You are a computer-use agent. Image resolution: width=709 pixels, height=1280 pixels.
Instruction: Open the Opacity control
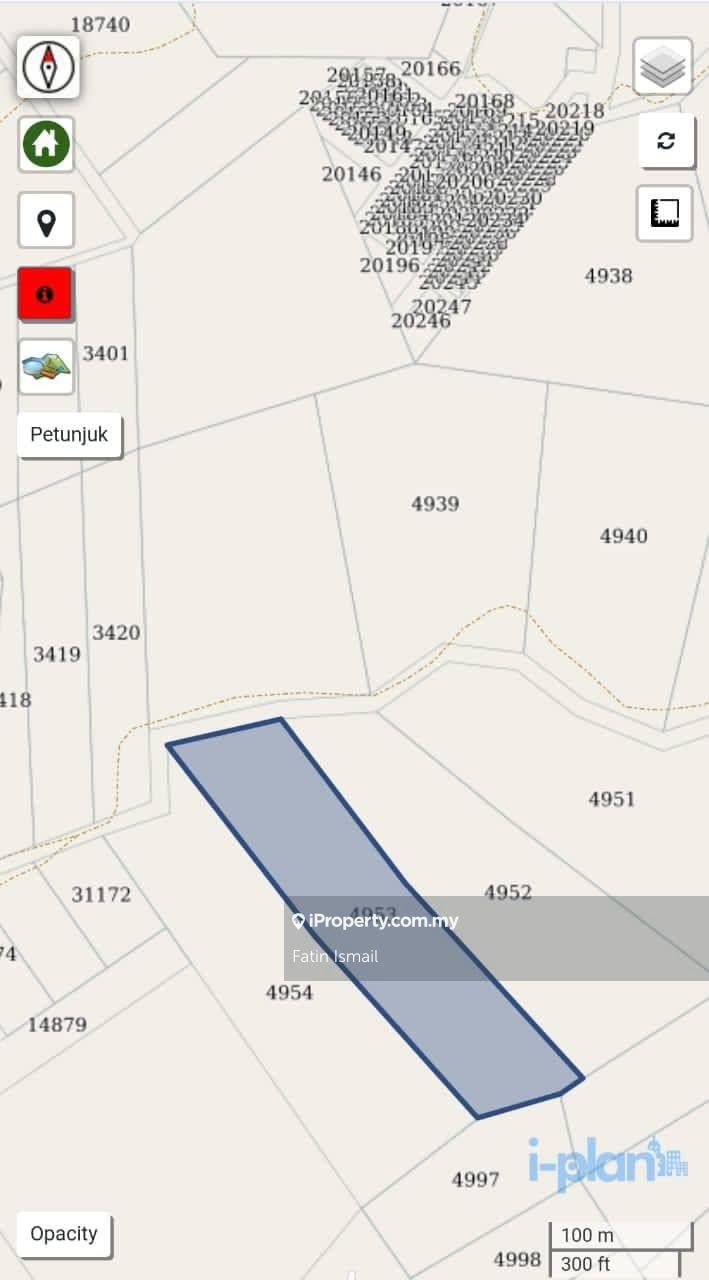point(64,1234)
